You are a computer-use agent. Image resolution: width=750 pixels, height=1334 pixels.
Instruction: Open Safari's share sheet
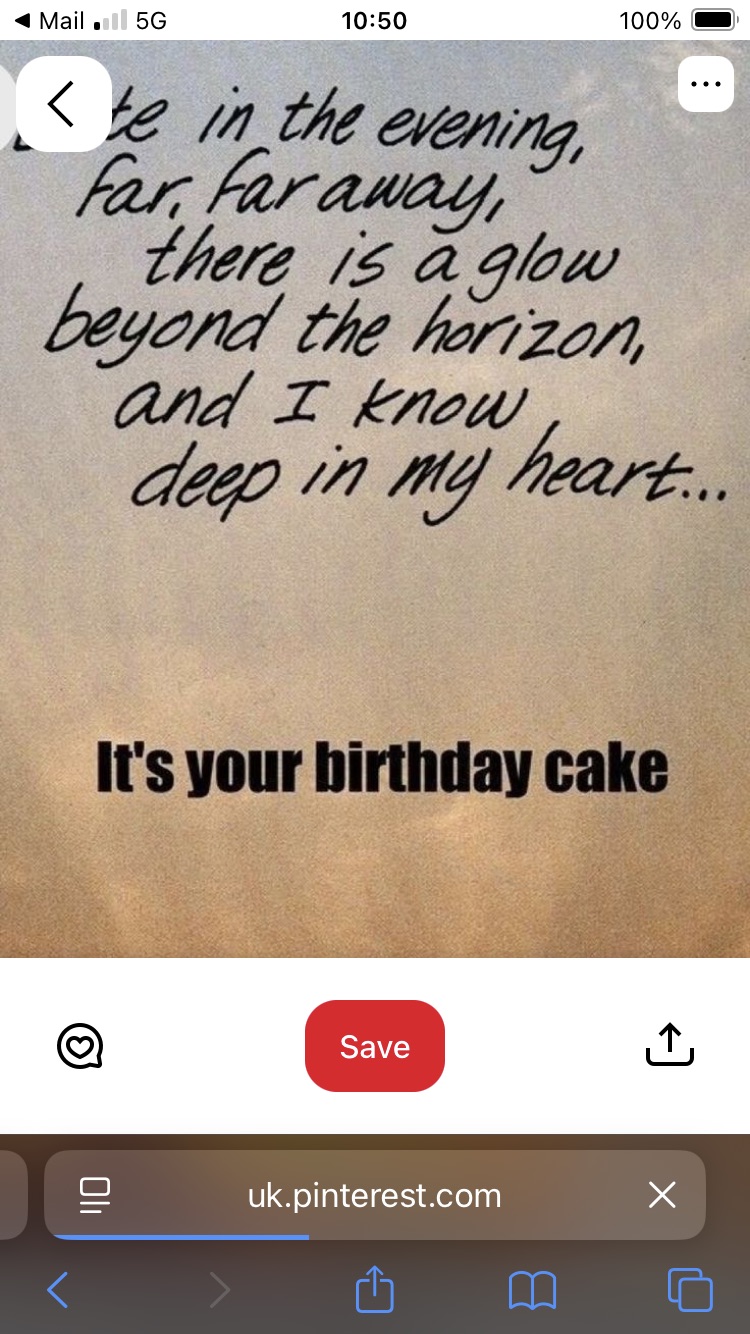(x=375, y=1289)
